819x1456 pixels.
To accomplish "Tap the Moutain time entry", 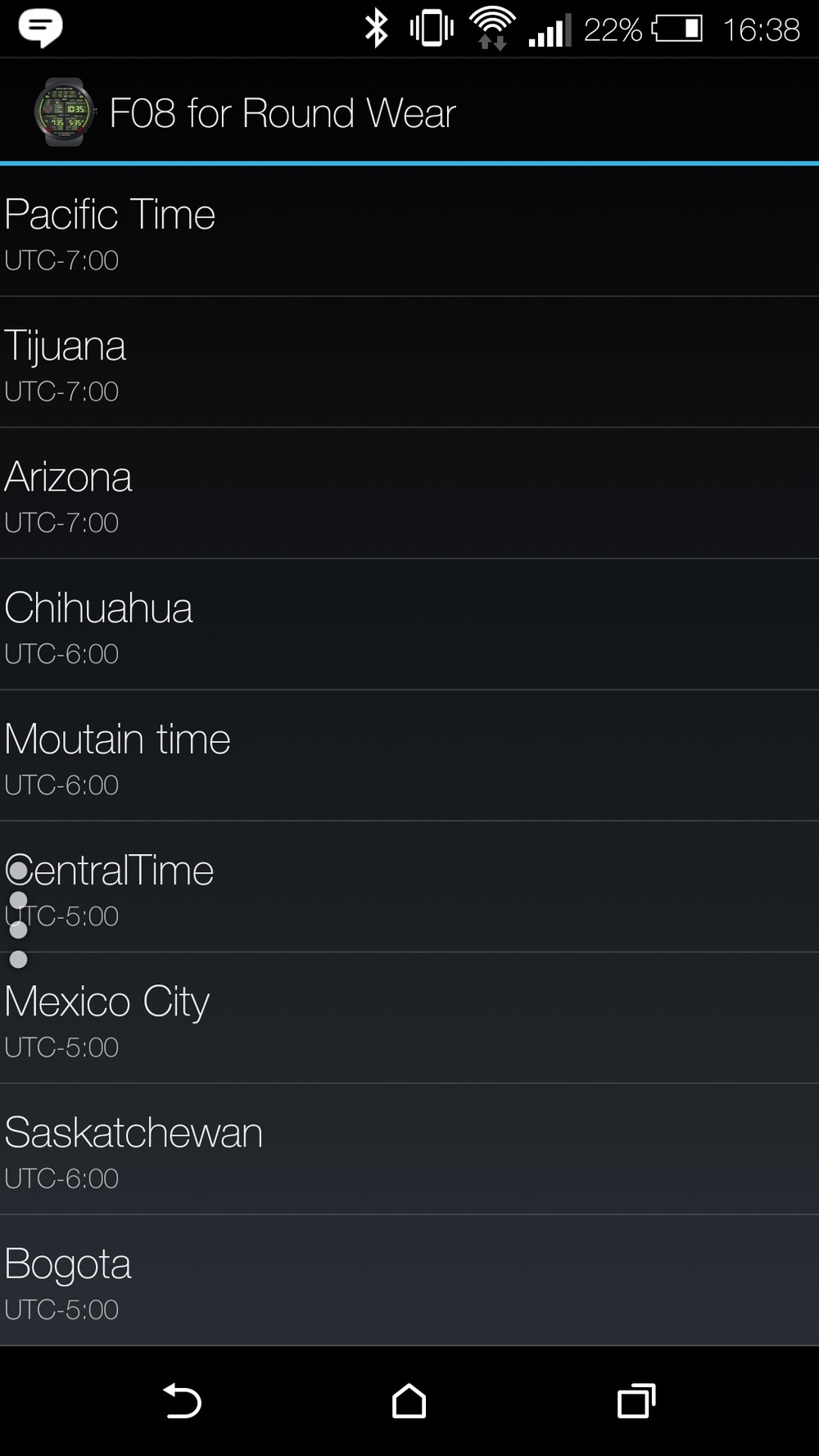I will point(409,755).
